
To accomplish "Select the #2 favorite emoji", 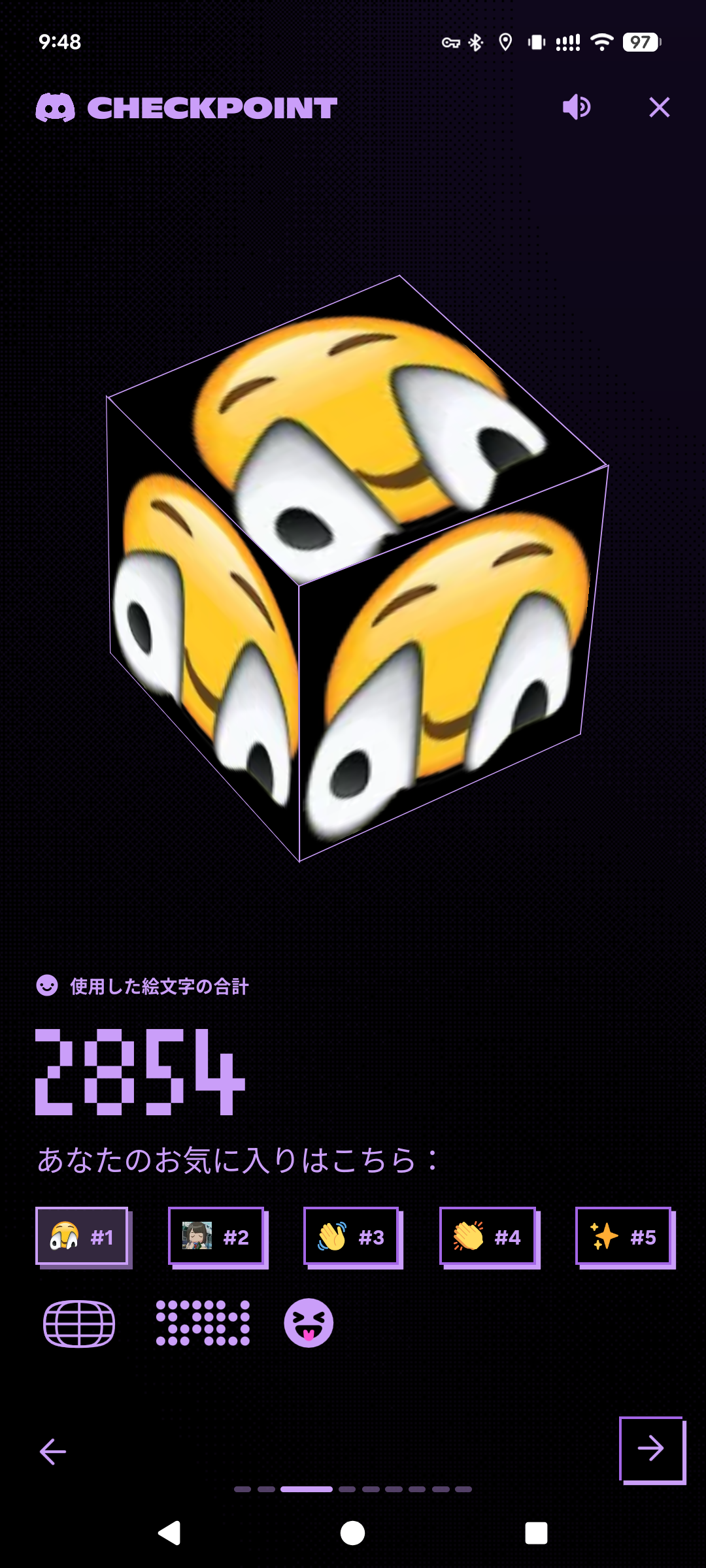I will point(216,1236).
